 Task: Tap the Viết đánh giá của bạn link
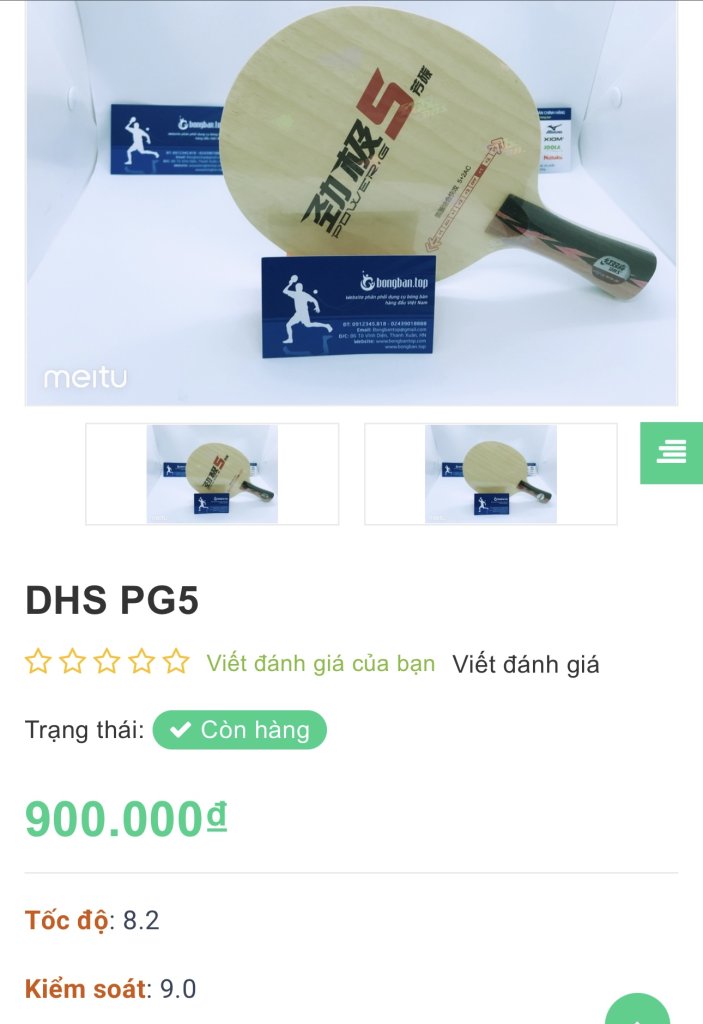click(x=320, y=663)
